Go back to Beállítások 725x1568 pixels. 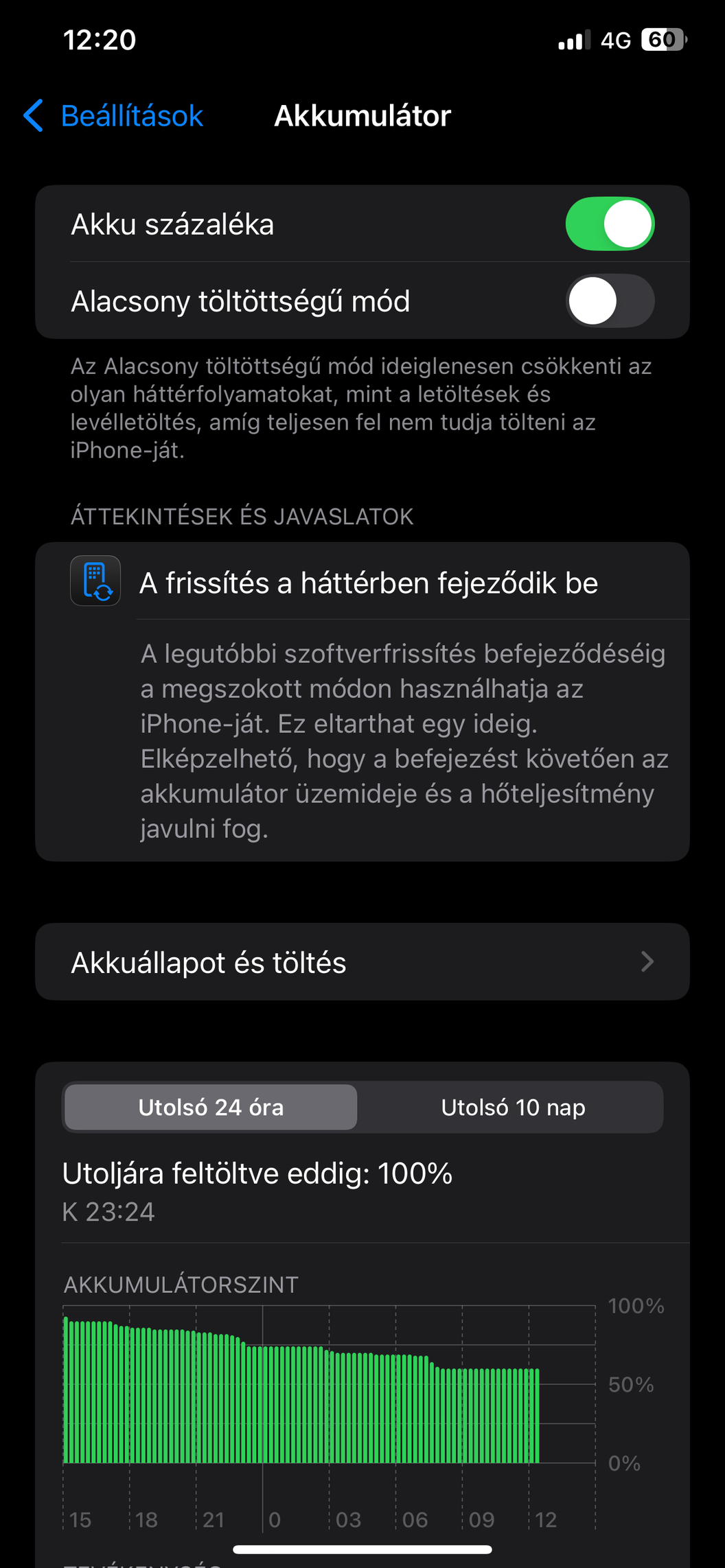113,115
